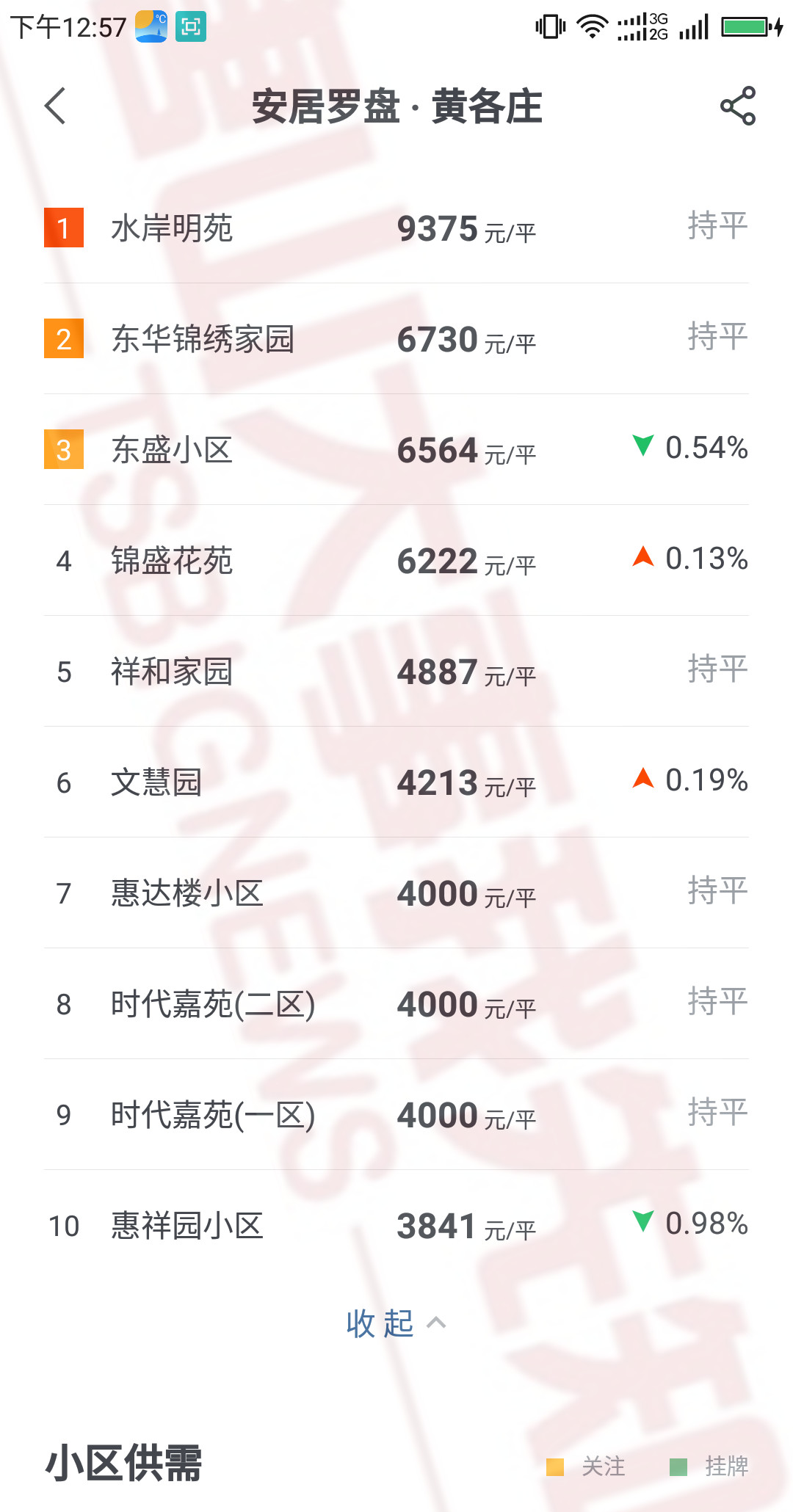Screen dimensions: 793x1512
Task: Go back using the top-left arrow
Action: pyautogui.click(x=56, y=106)
